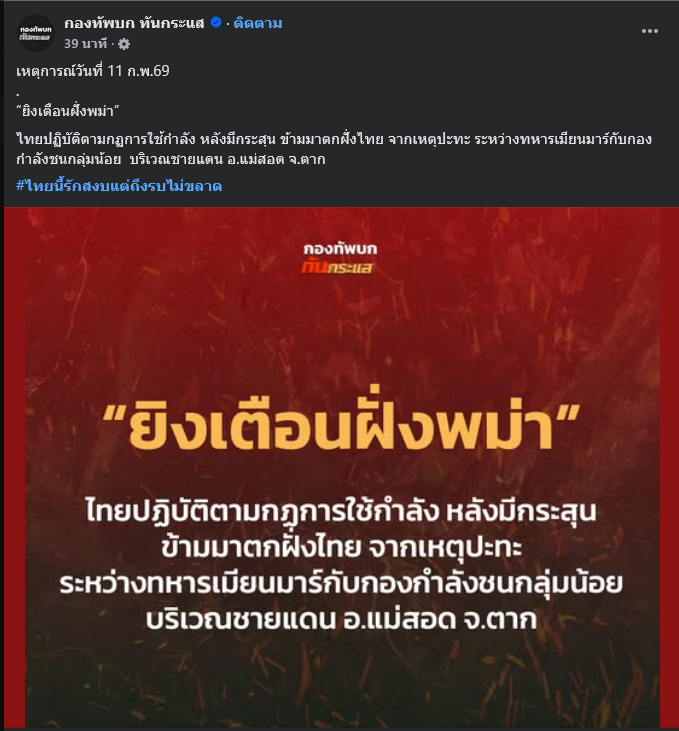Open the #ไทยนี้รักสงบแต่ถึงรบไม่ขลาด hashtag

coord(119,186)
